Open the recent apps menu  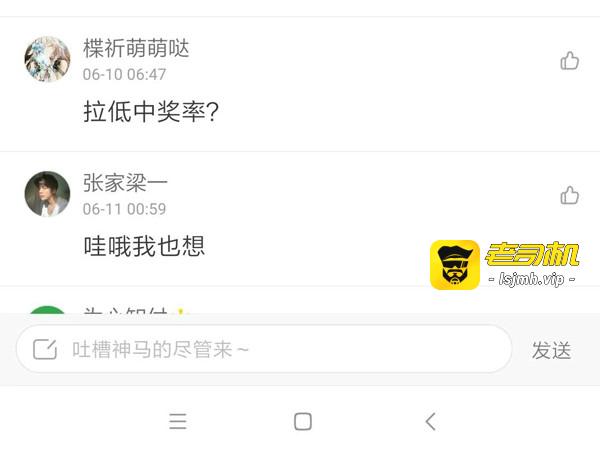pyautogui.click(x=178, y=421)
